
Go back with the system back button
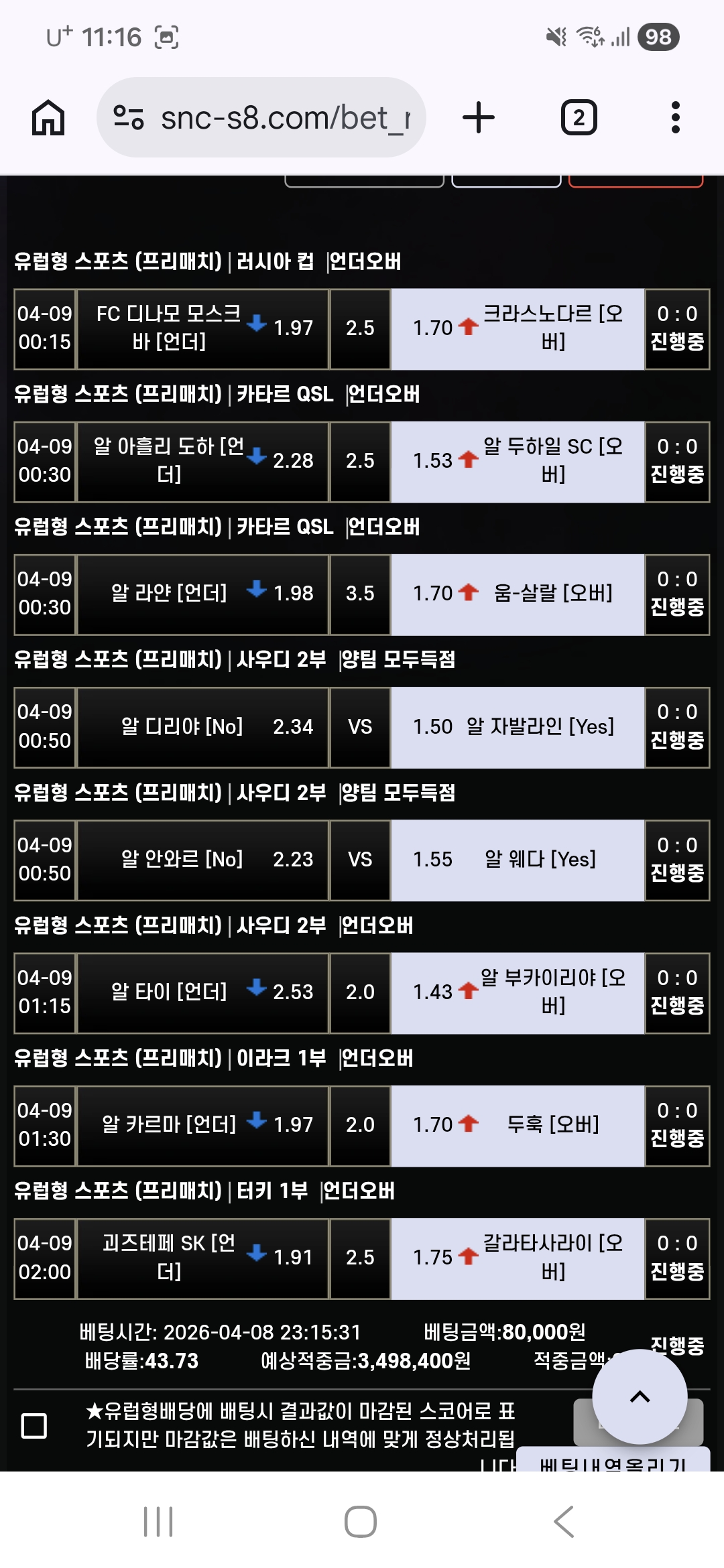pyautogui.click(x=564, y=1522)
